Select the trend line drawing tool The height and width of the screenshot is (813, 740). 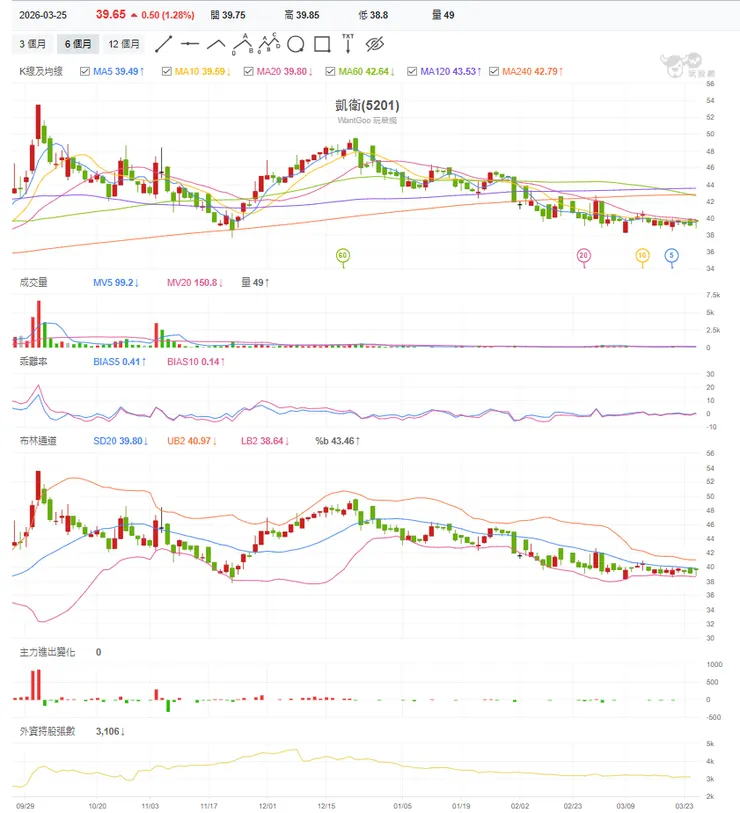coord(165,44)
